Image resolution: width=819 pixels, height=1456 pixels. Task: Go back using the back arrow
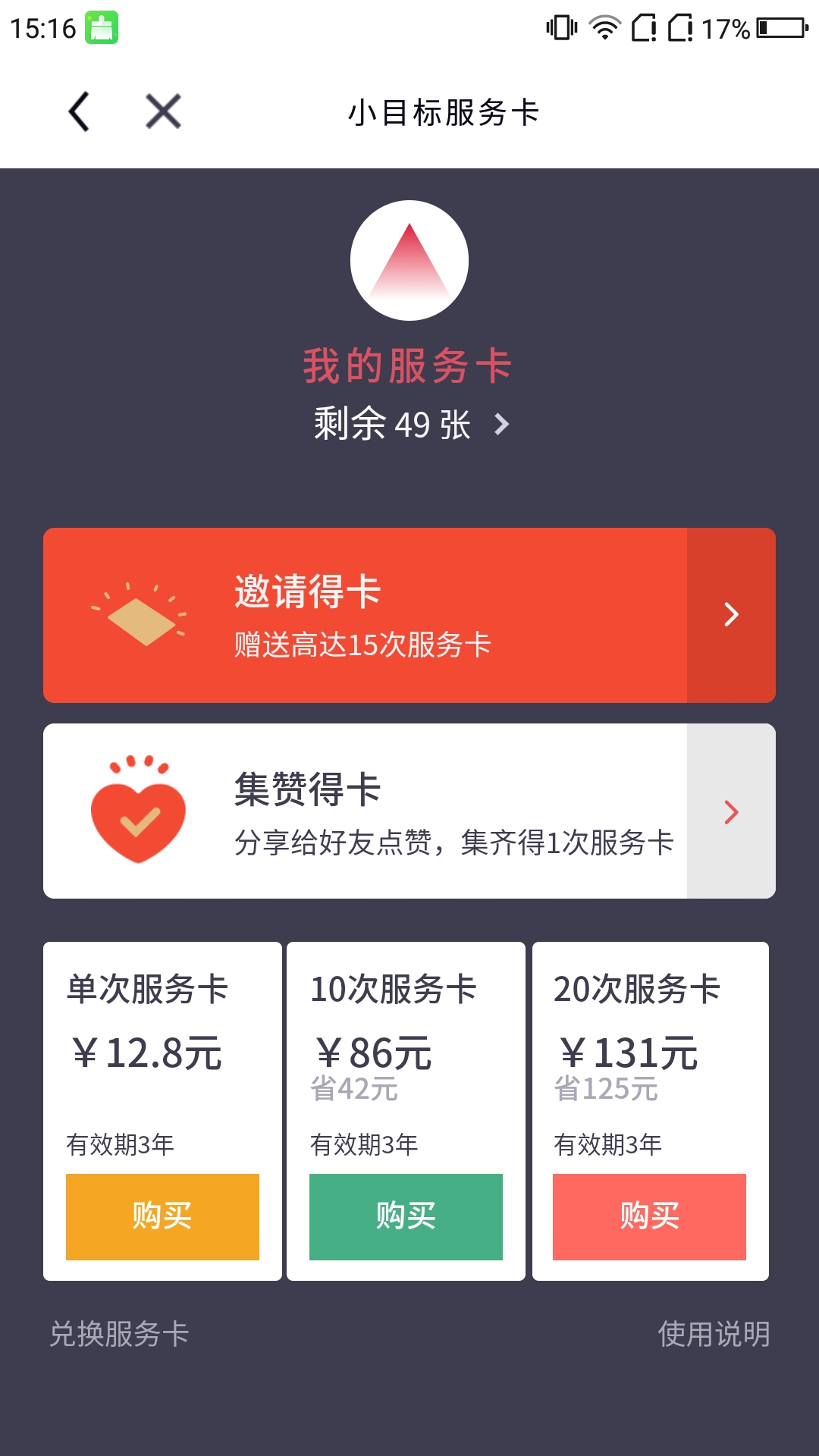79,112
